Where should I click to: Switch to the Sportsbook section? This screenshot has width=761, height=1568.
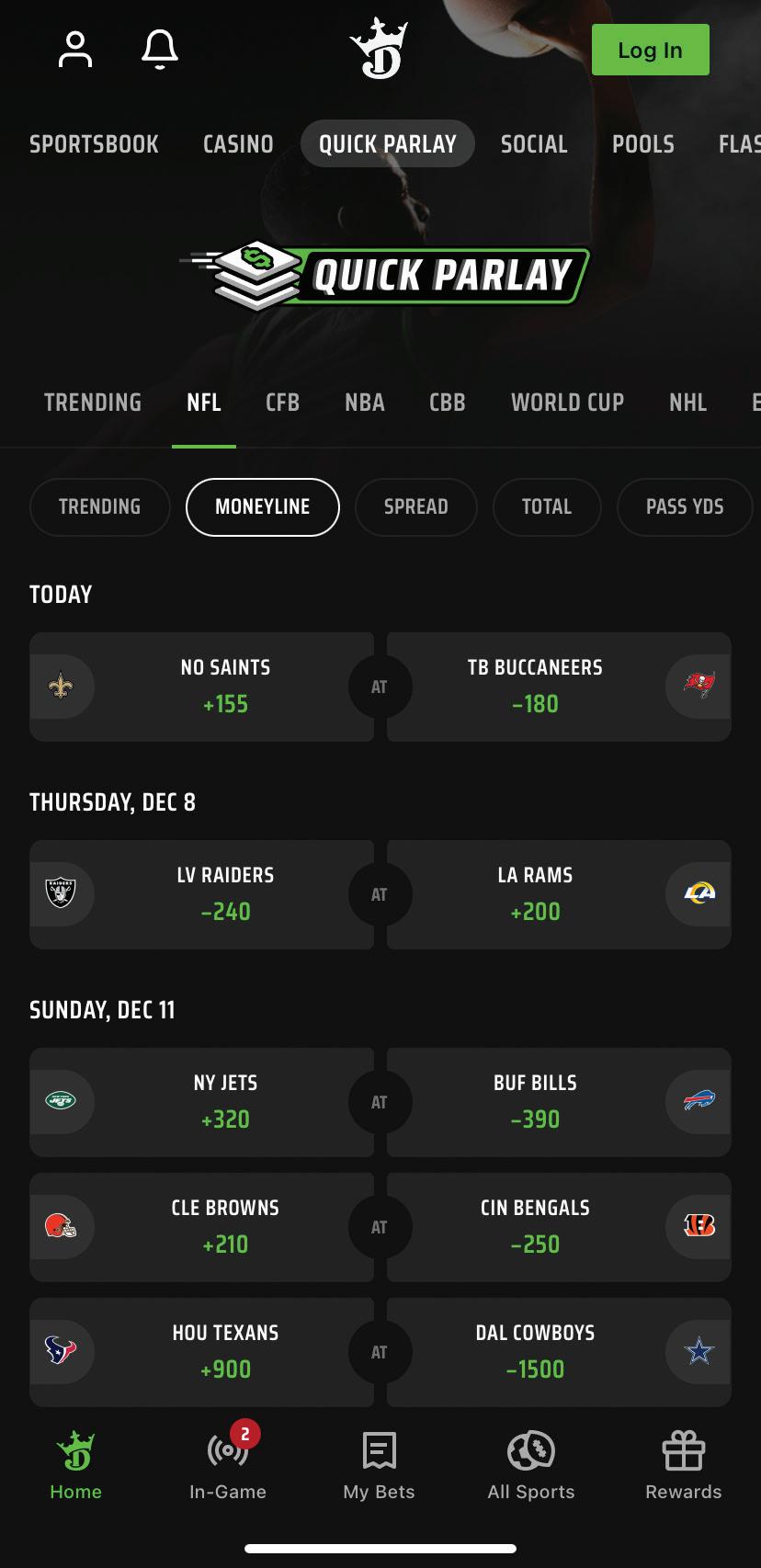(x=94, y=144)
